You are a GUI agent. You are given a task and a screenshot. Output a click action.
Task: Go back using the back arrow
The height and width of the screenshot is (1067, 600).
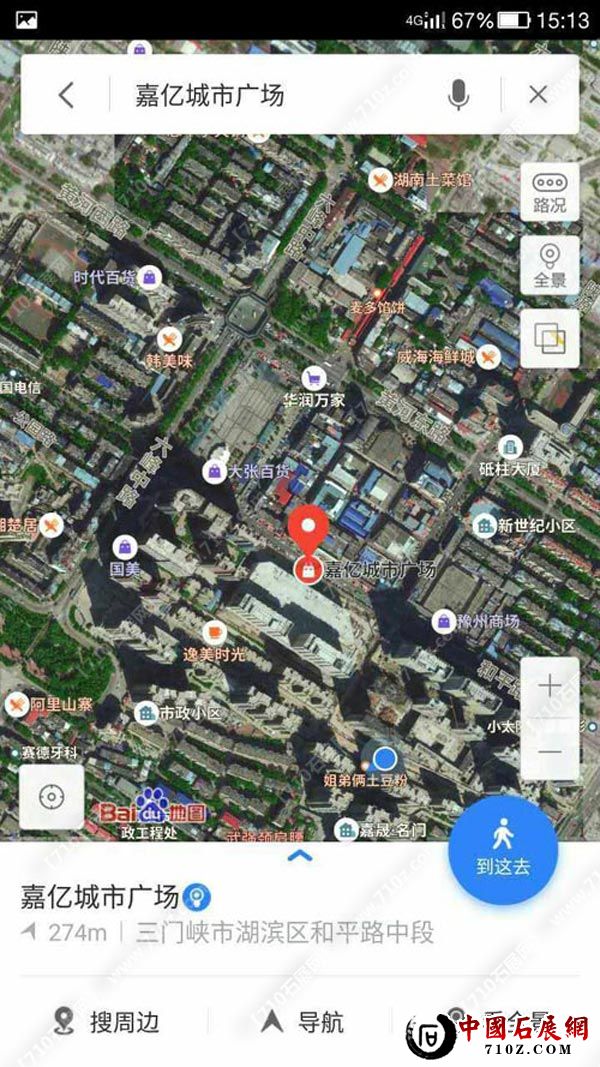pos(66,95)
